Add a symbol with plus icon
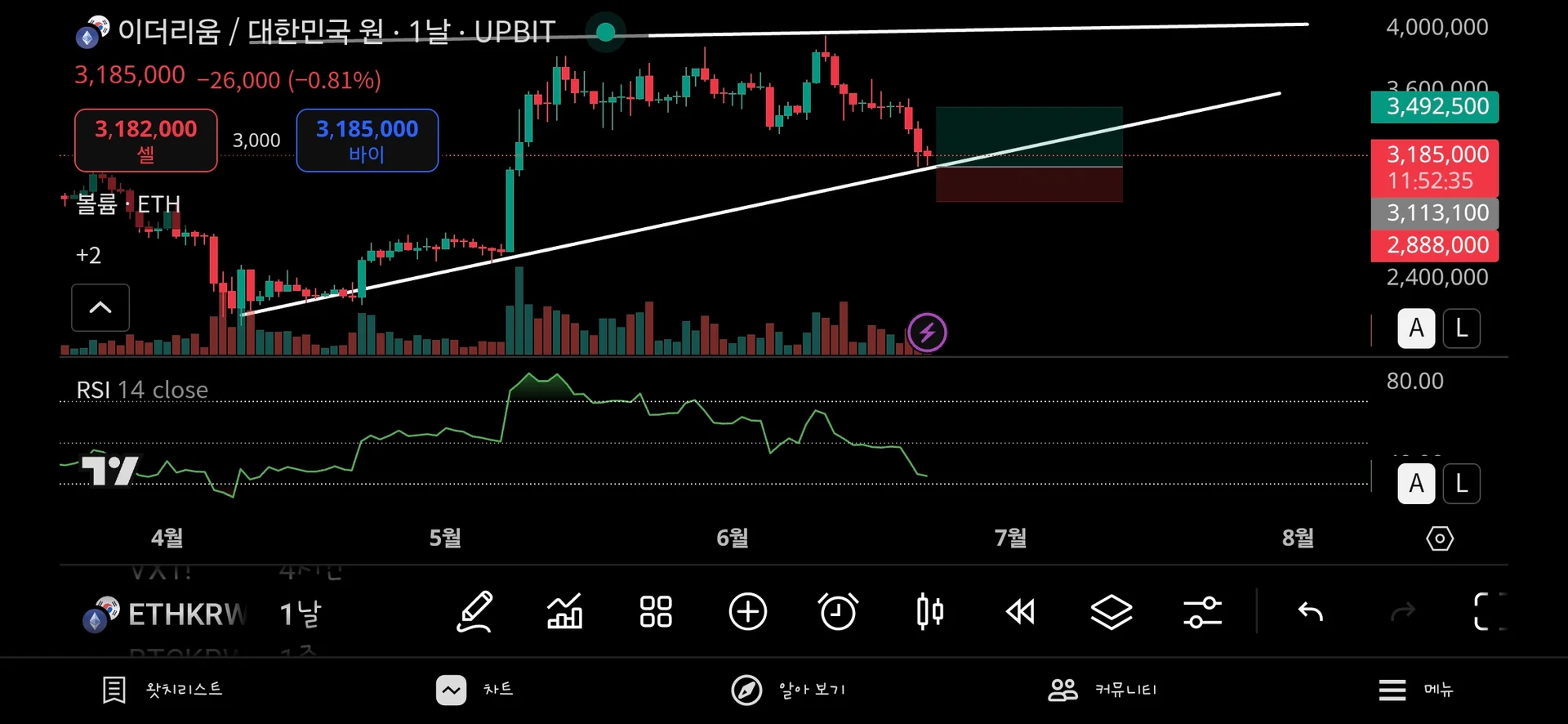Viewport: 1568px width, 724px height. pos(747,612)
